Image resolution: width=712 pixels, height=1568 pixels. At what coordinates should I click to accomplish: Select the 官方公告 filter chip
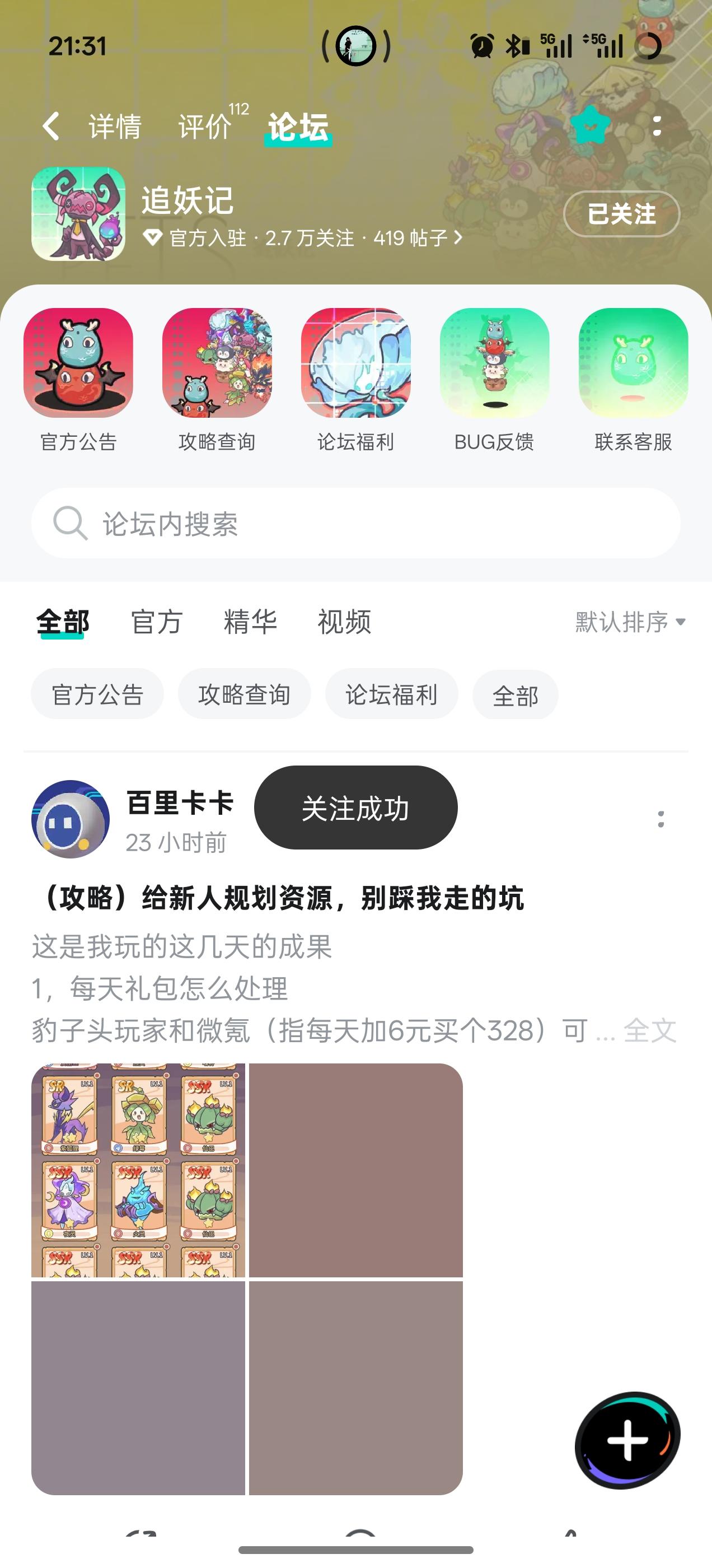(97, 694)
